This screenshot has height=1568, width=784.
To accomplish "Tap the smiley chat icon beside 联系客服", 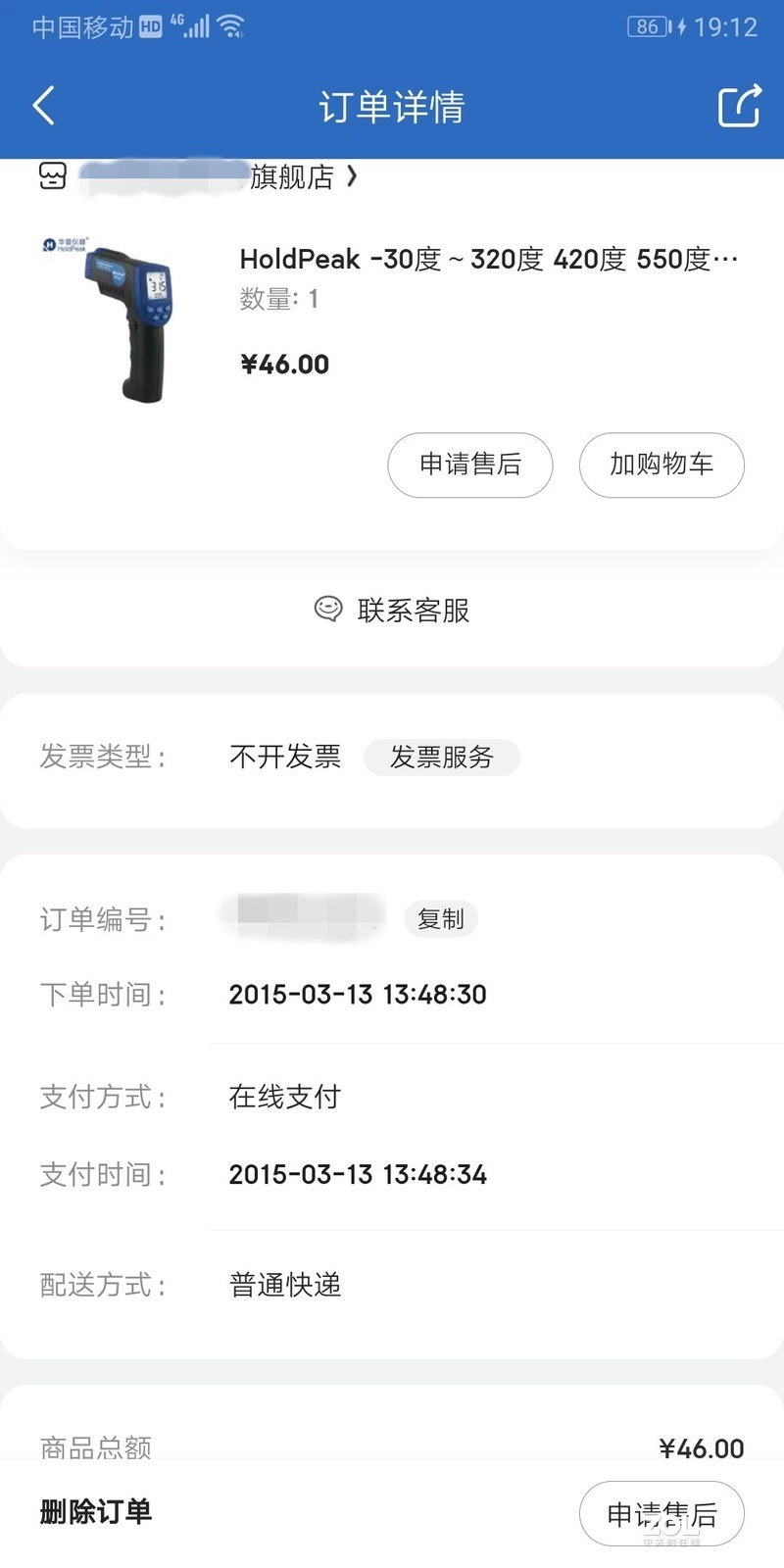I will point(328,610).
